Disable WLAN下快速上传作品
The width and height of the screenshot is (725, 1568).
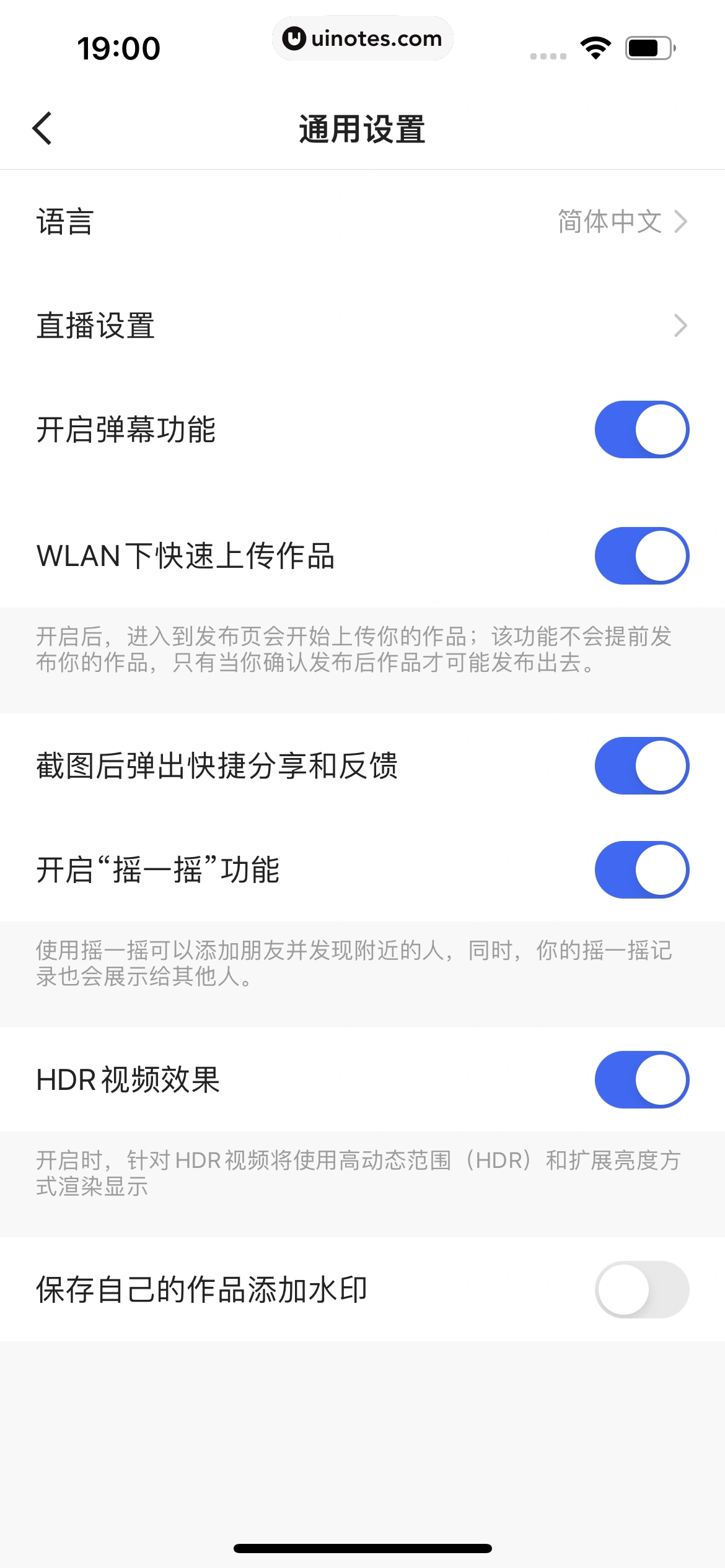click(641, 556)
